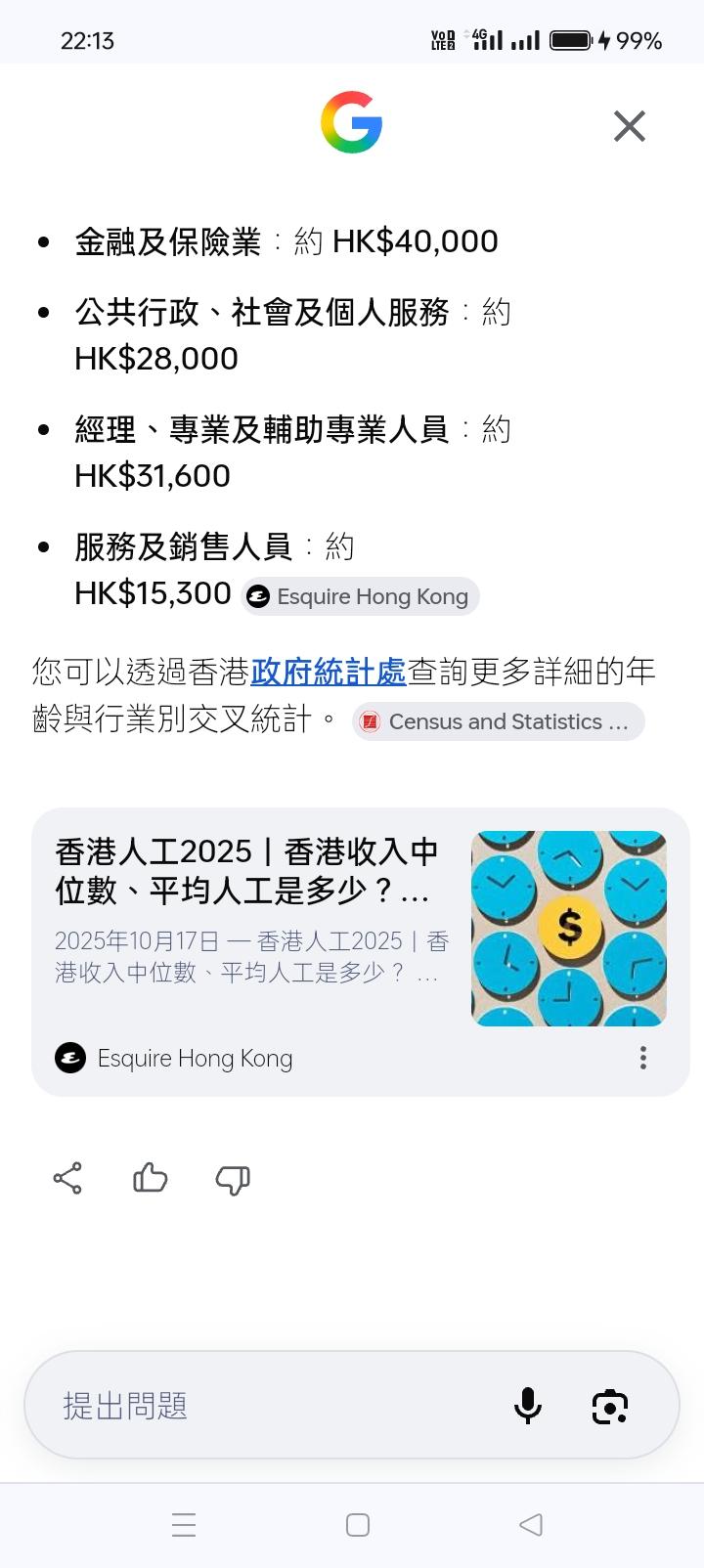
Task: Open the Esquire Hong Kong source chip
Action: [x=360, y=596]
